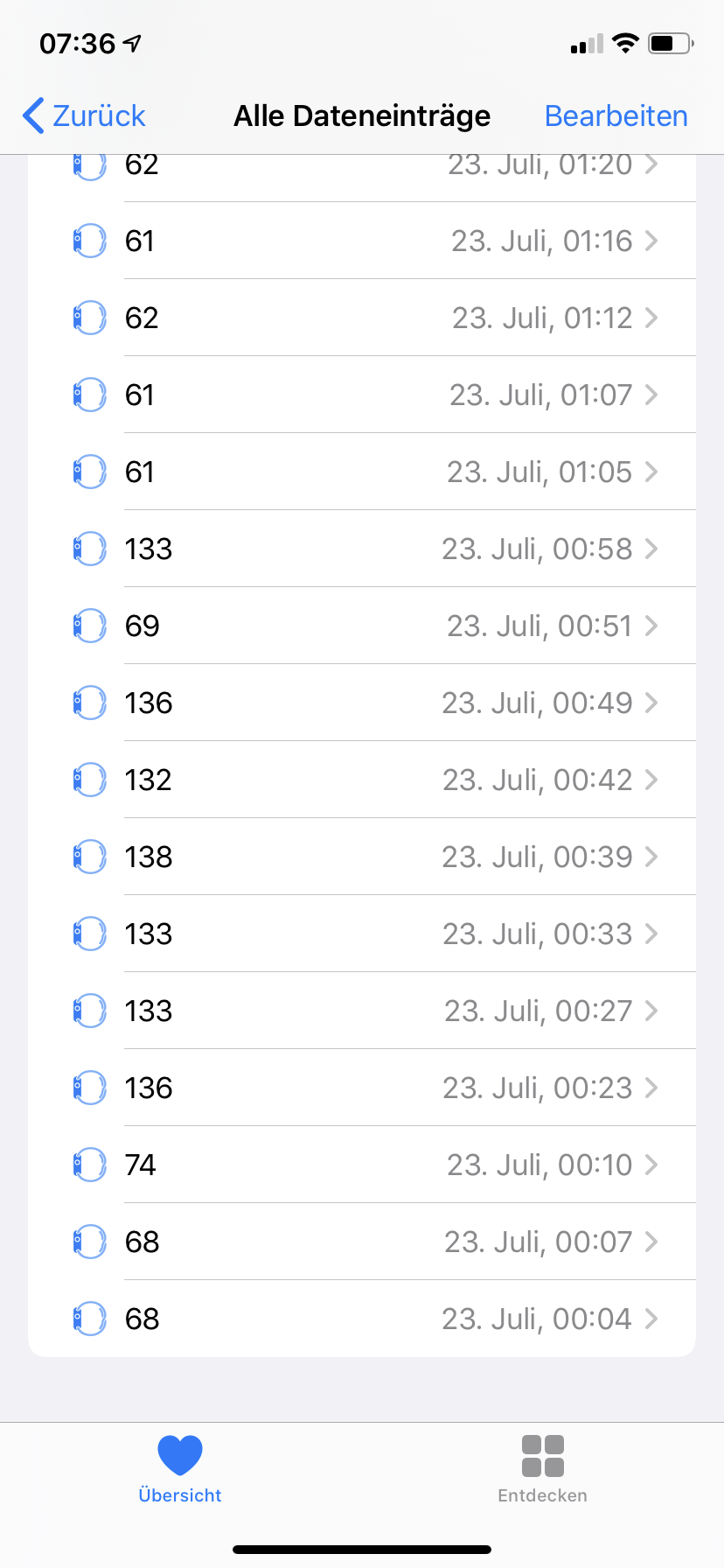Open the 133 entry at 00:58
The height and width of the screenshot is (1568, 724).
[x=362, y=549]
